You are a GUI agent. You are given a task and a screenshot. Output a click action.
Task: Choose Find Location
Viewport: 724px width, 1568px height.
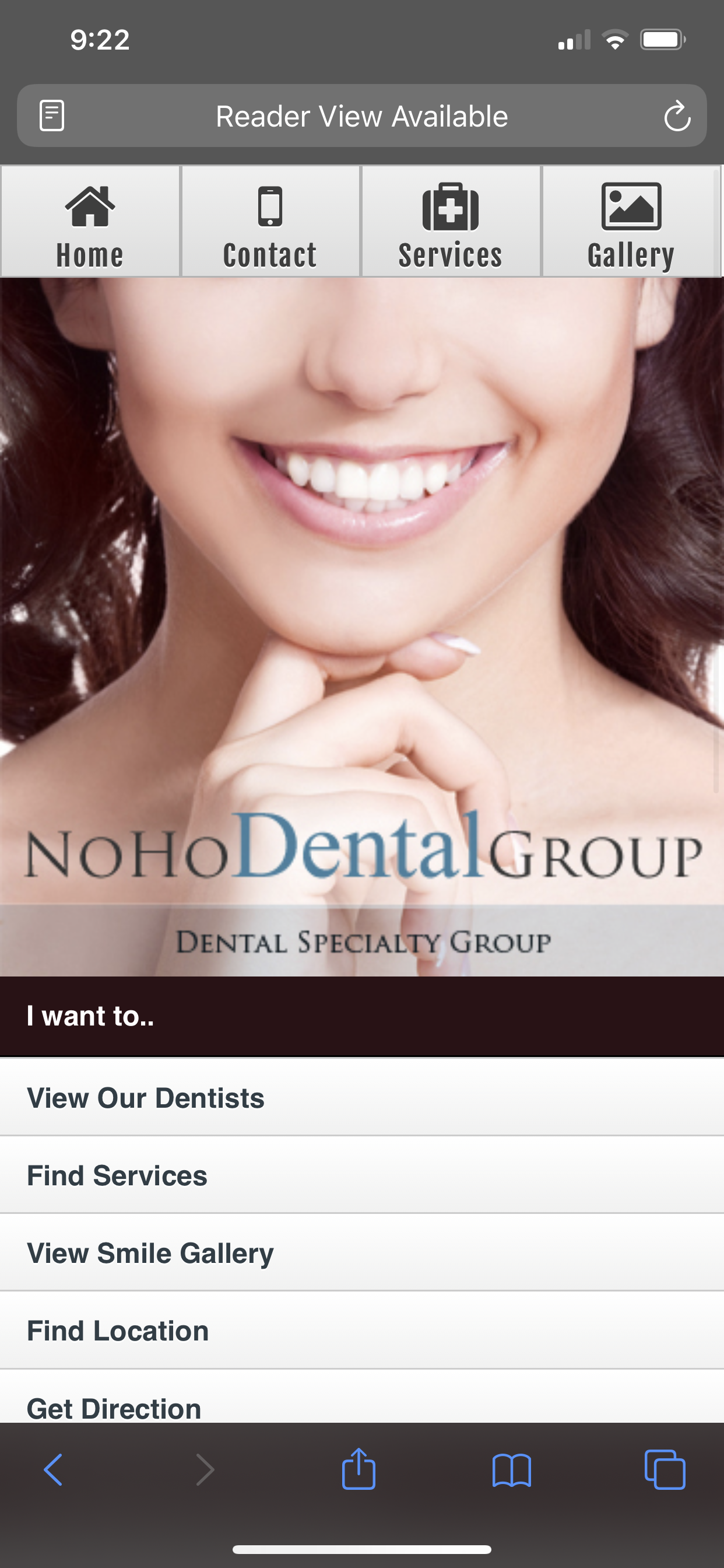click(x=361, y=1331)
